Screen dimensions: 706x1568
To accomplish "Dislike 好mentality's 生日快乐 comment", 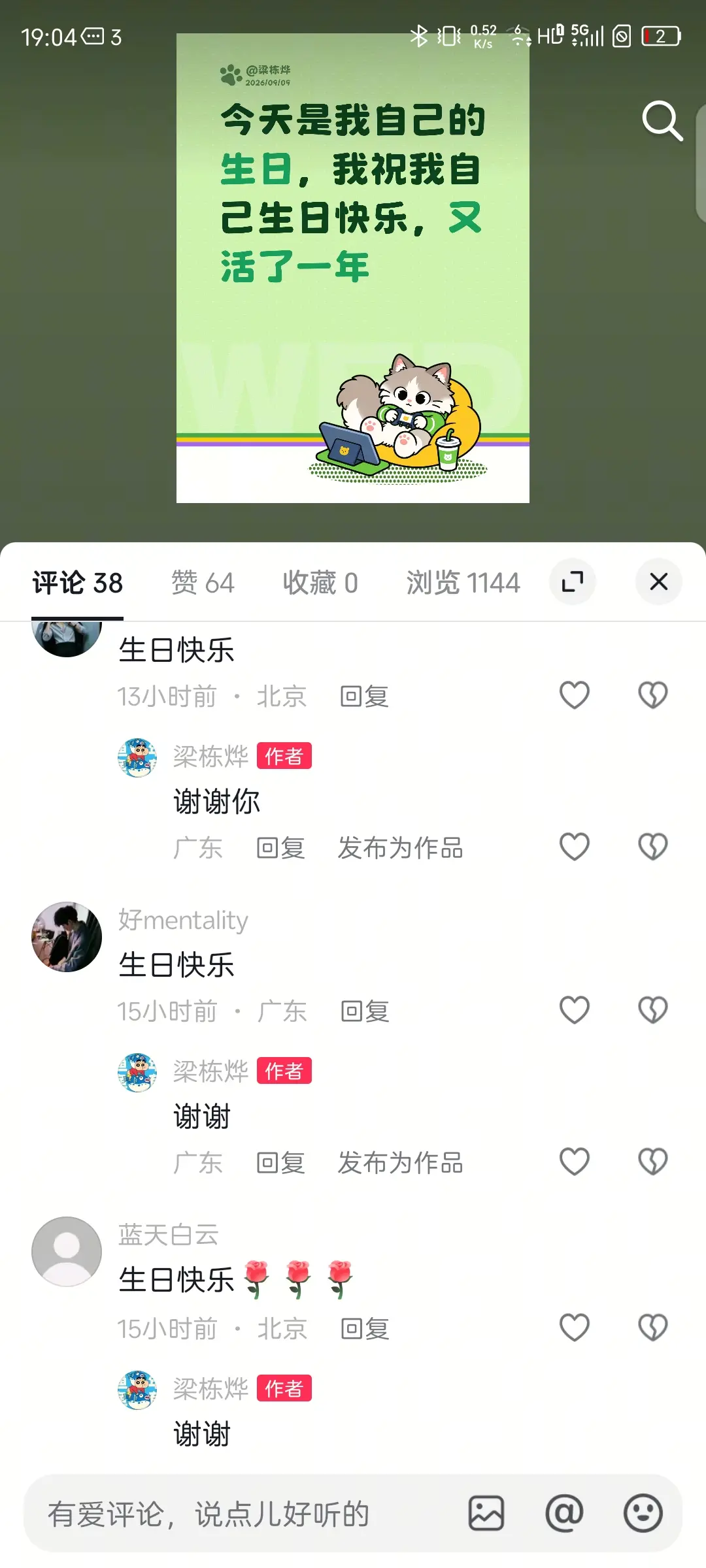I will [652, 1010].
